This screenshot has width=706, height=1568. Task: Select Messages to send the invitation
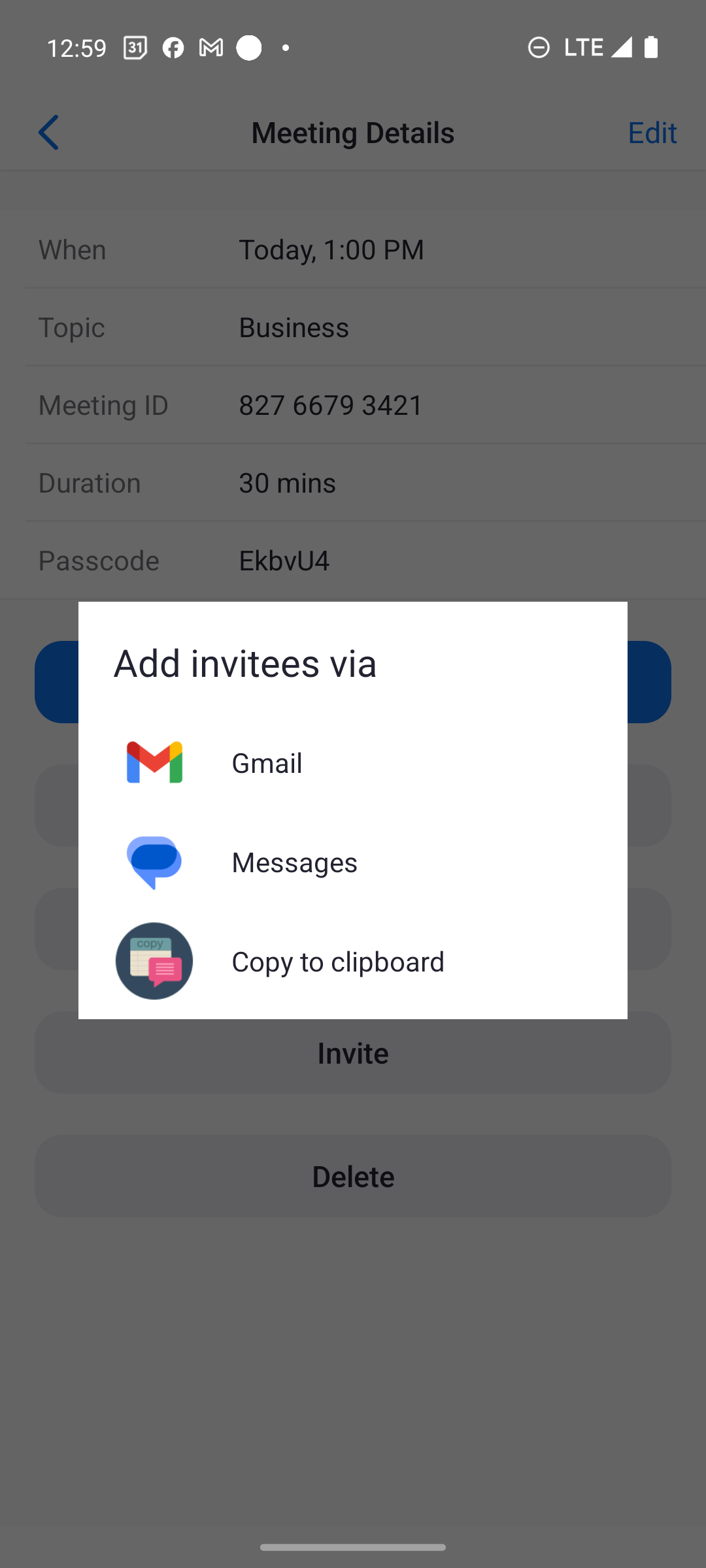coord(353,862)
